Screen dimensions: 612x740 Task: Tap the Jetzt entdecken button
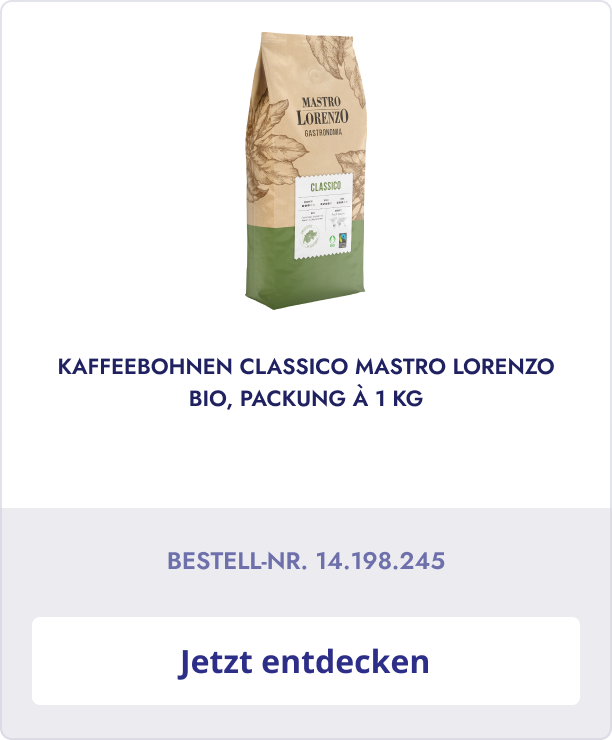point(305,661)
